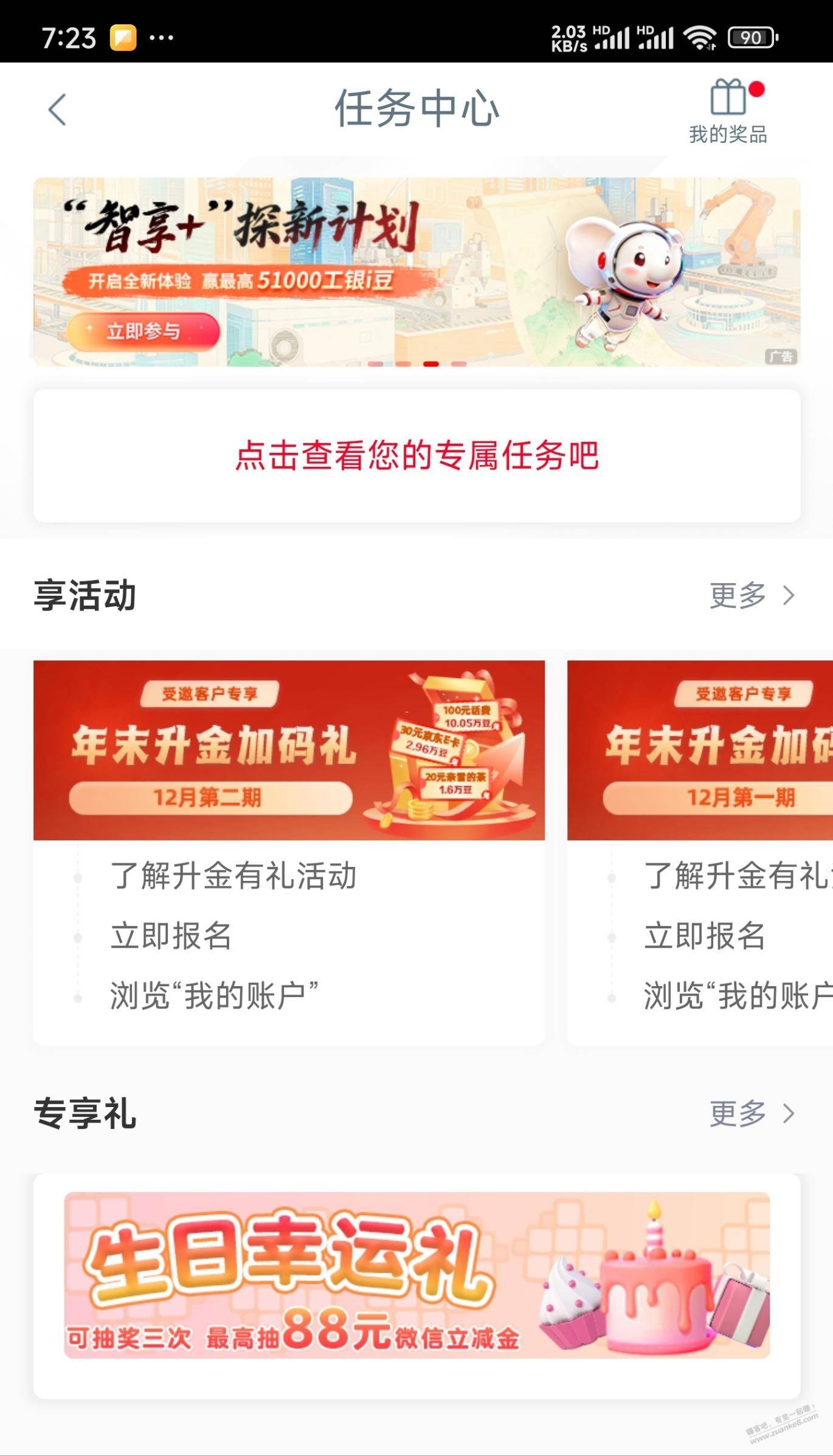Image resolution: width=833 pixels, height=1456 pixels.
Task: Open the 生日幸运礼 banner
Action: point(417,1275)
